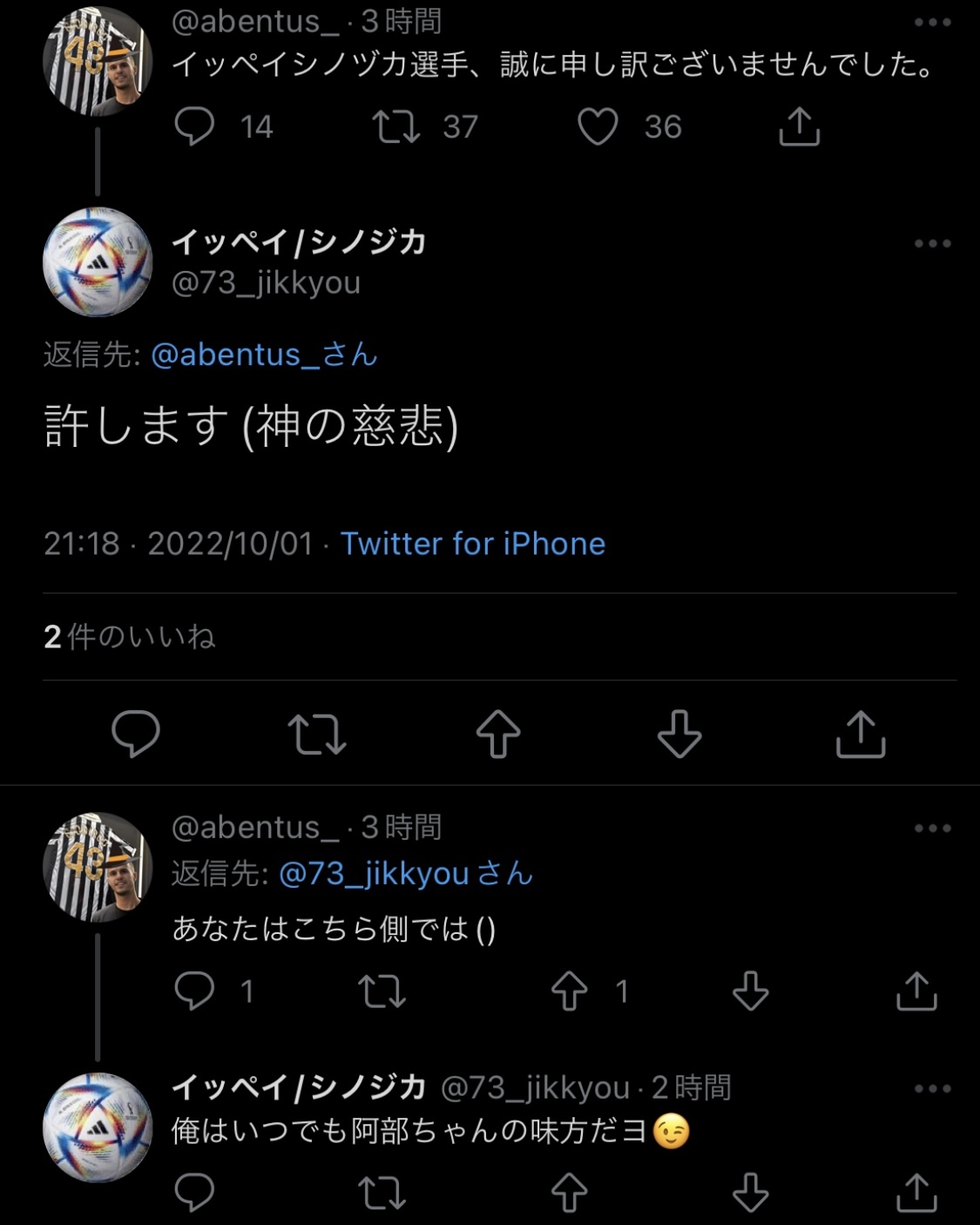Open more options for the 許します tweet
Image resolution: width=980 pixels, height=1225 pixels.
932,244
